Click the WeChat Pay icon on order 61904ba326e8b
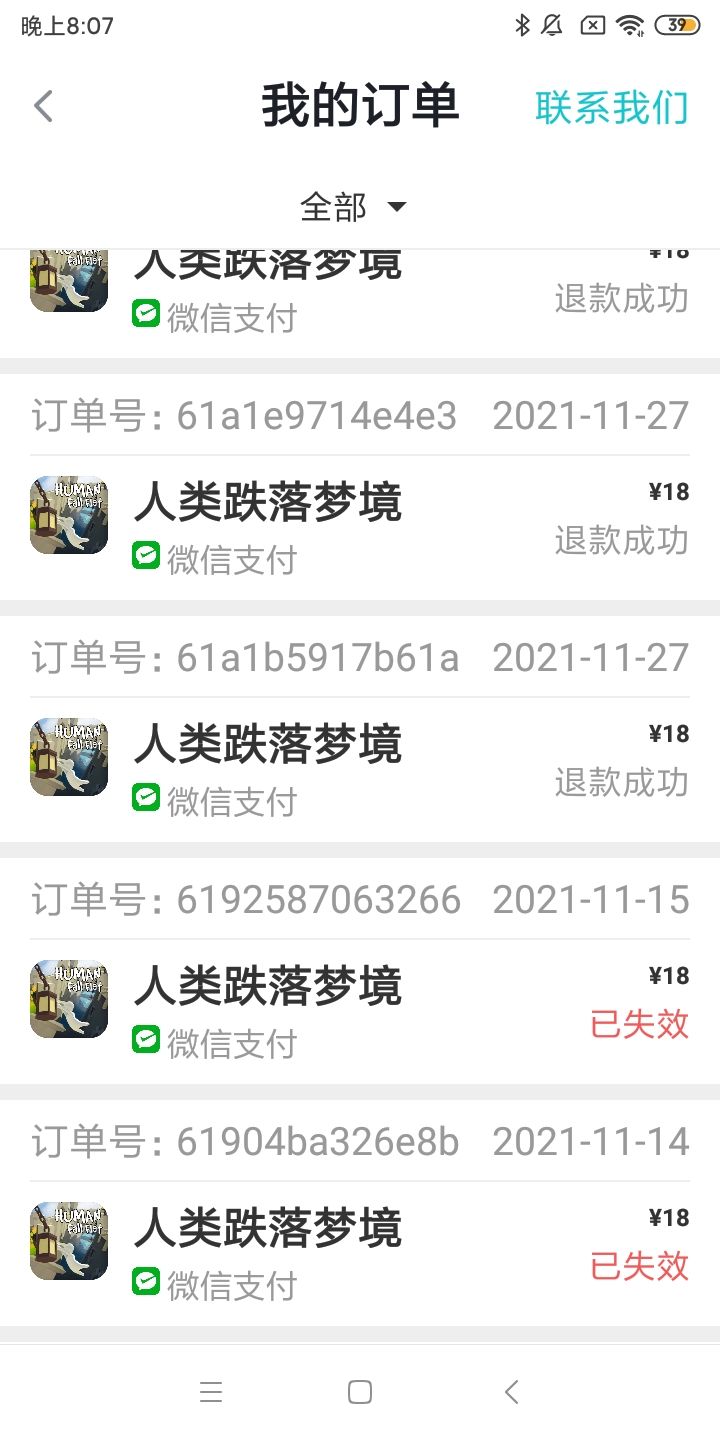 147,1283
